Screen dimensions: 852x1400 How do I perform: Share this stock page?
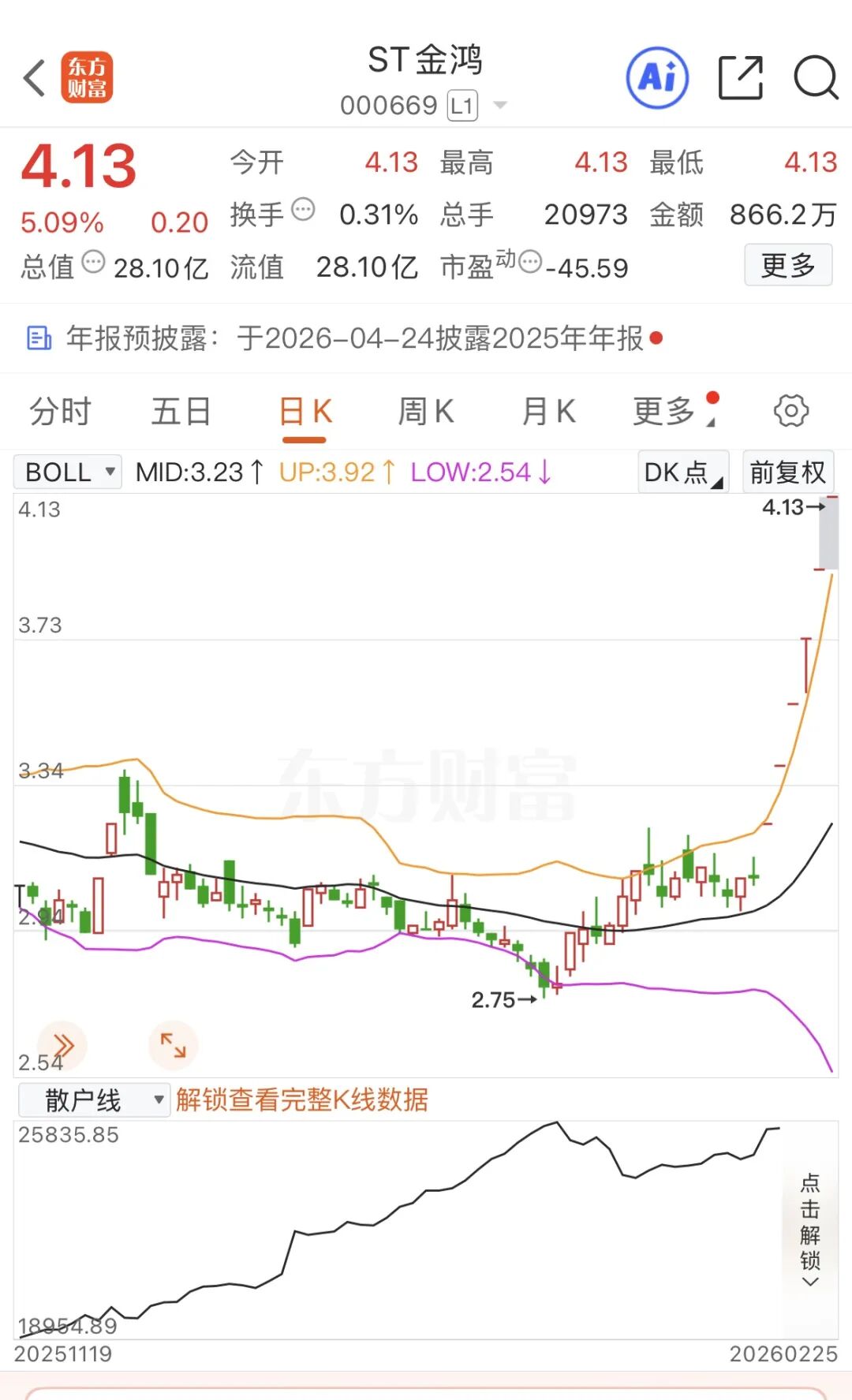tap(740, 78)
